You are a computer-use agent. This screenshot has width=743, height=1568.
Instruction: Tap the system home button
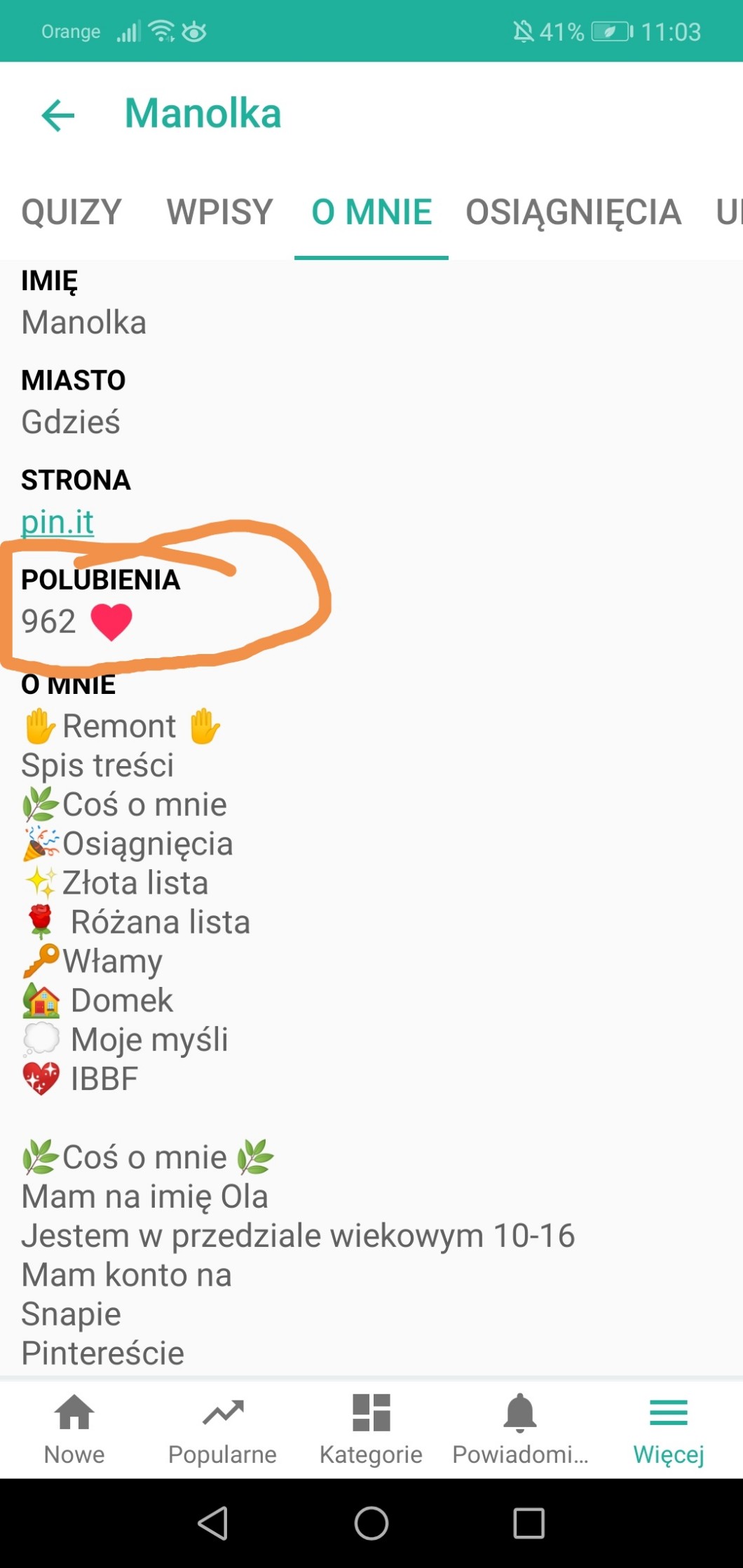click(371, 1523)
